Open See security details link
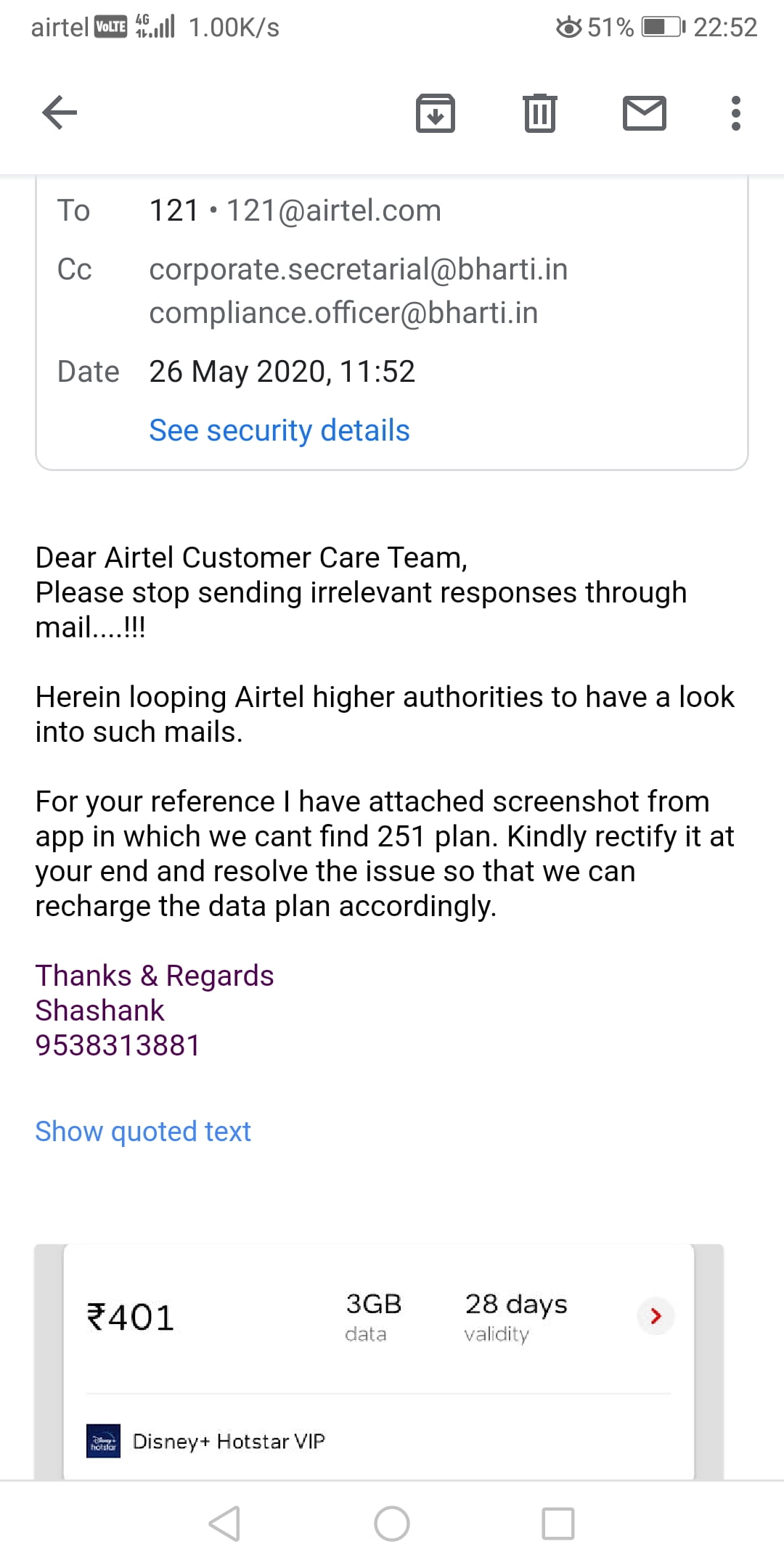The image size is (784, 1568). click(x=279, y=430)
